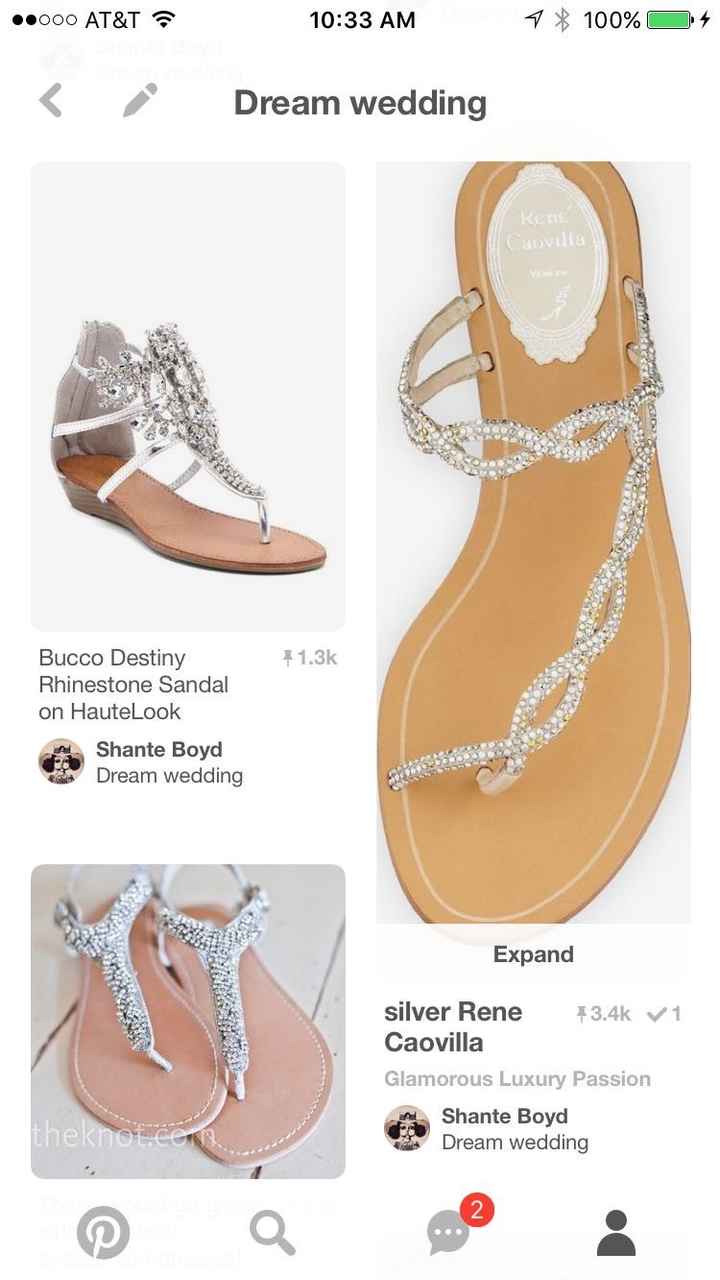This screenshot has height=1280, width=720.
Task: Tap Shante Boyd's avatar under the Expand button
Action: pyautogui.click(x=407, y=1128)
